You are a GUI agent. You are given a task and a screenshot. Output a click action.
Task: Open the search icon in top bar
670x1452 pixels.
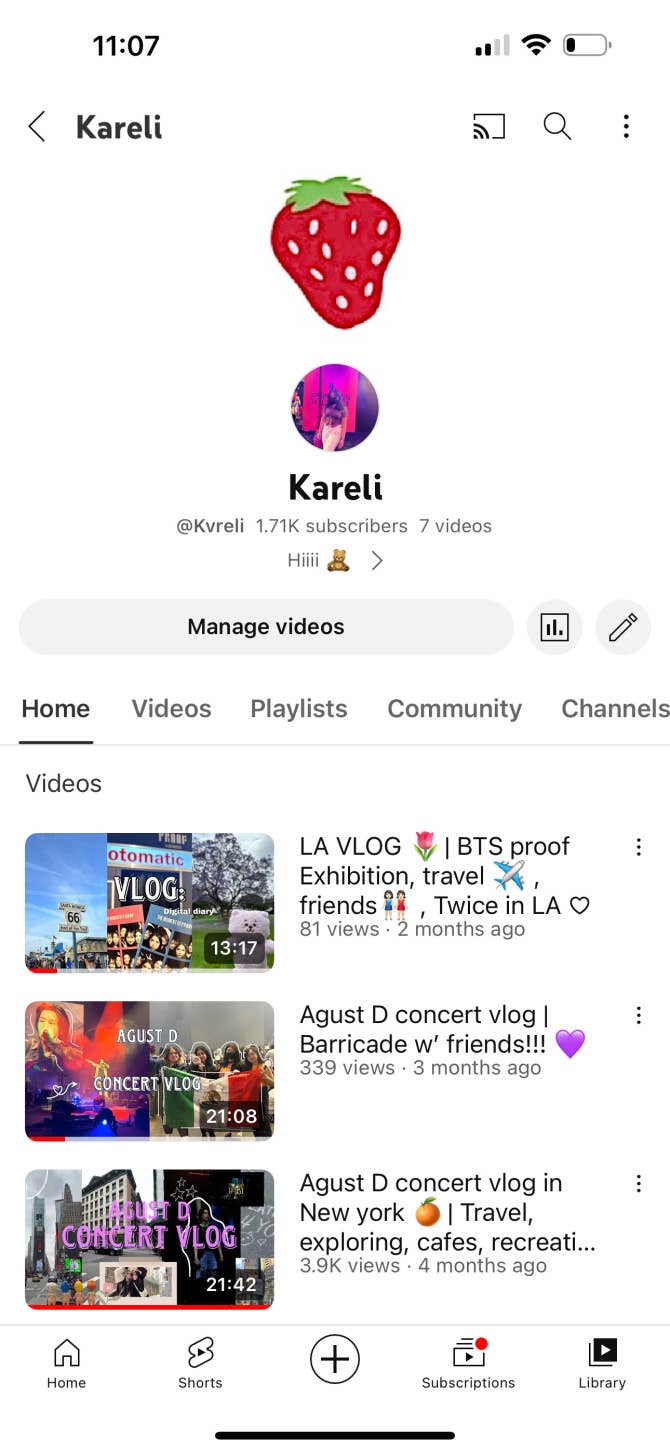click(557, 127)
